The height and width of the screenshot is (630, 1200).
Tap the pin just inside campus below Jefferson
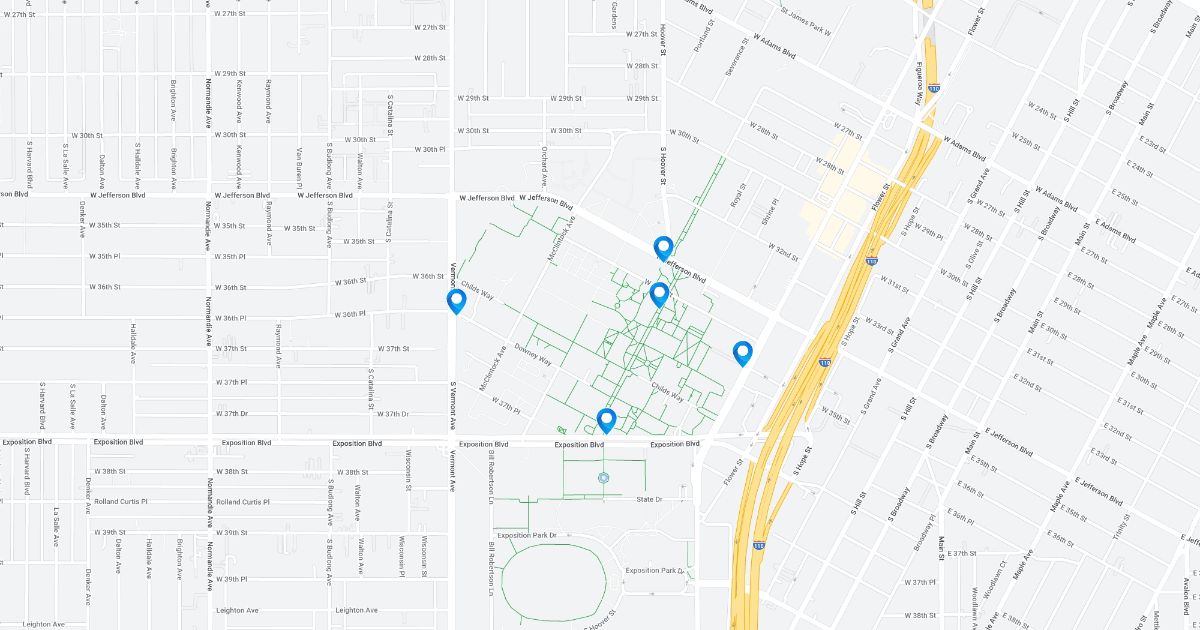click(x=659, y=294)
